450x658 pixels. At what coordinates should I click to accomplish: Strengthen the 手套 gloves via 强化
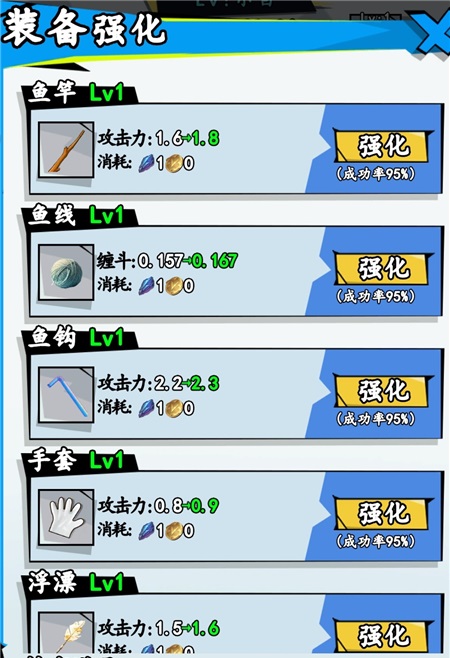coord(383,513)
